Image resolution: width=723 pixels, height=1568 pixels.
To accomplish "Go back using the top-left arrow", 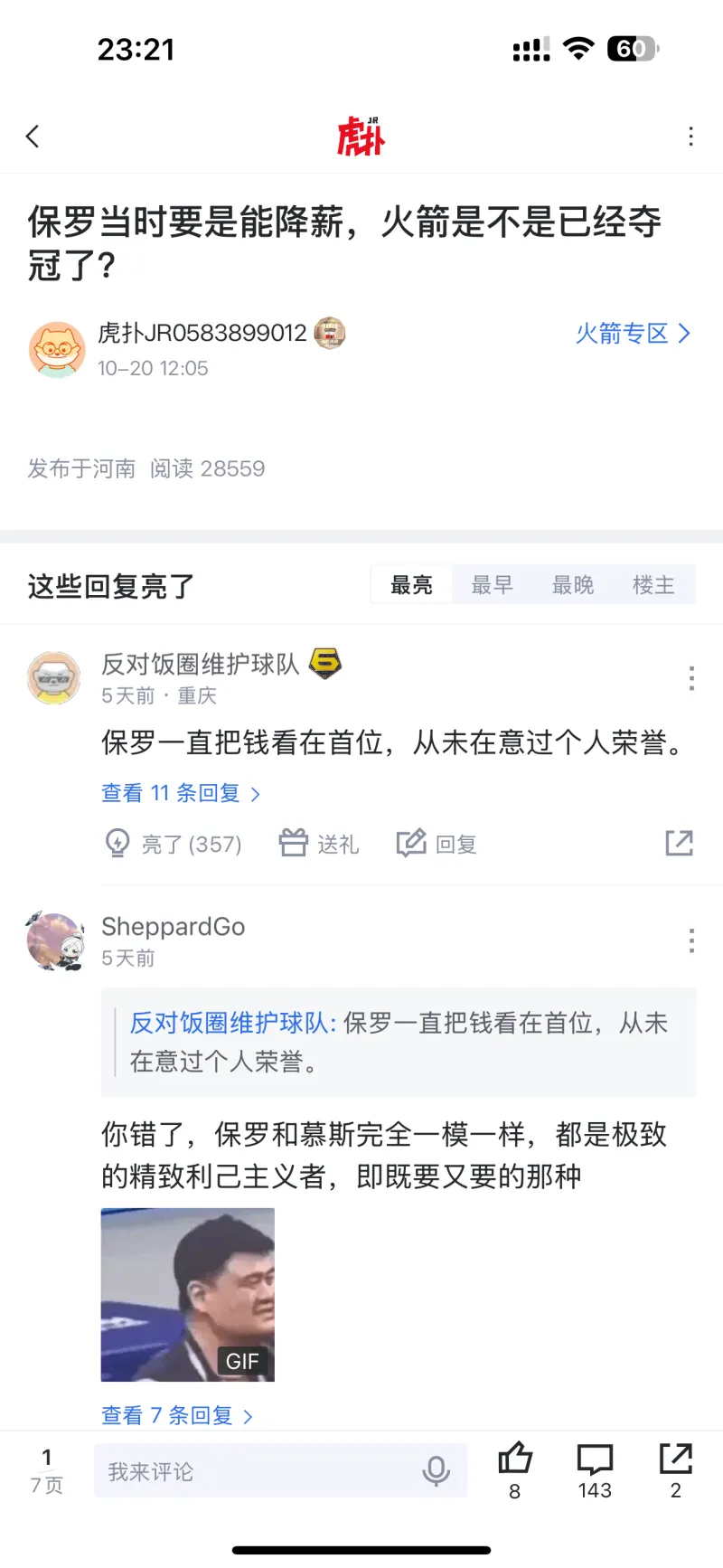I will pos(33,137).
